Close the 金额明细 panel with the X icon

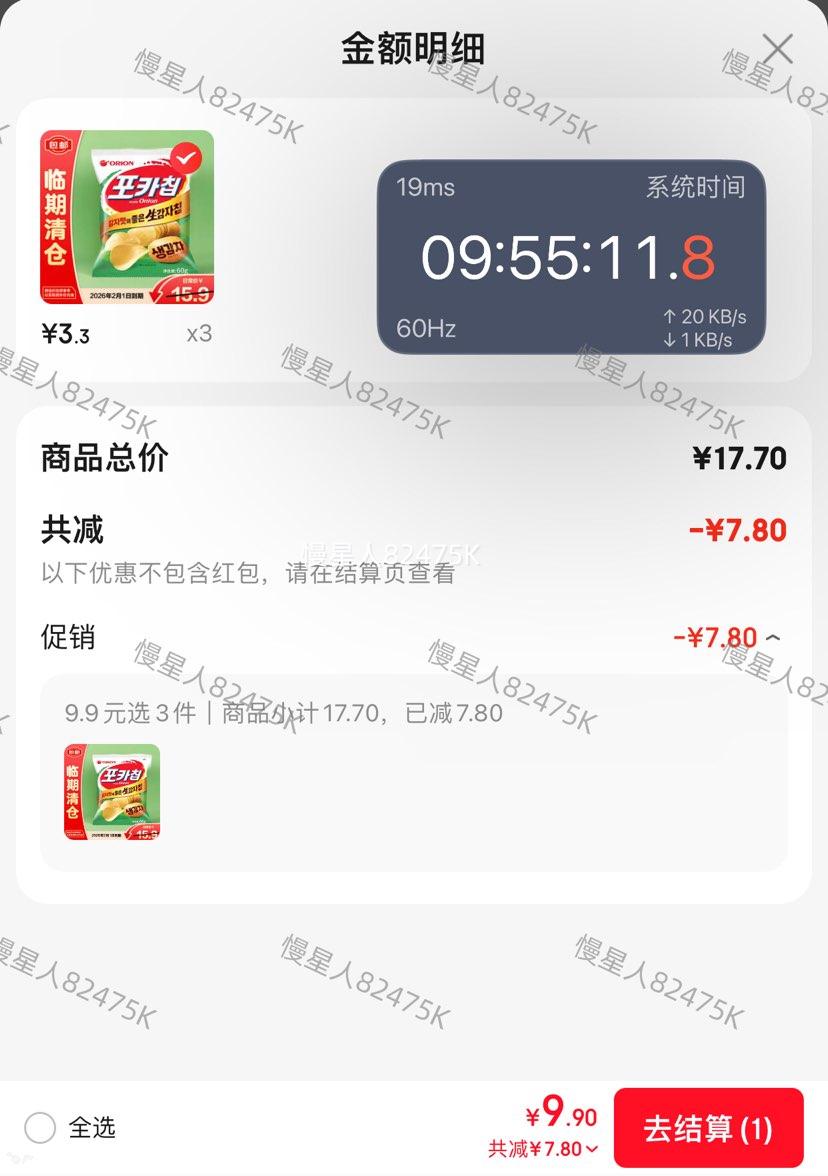[776, 46]
